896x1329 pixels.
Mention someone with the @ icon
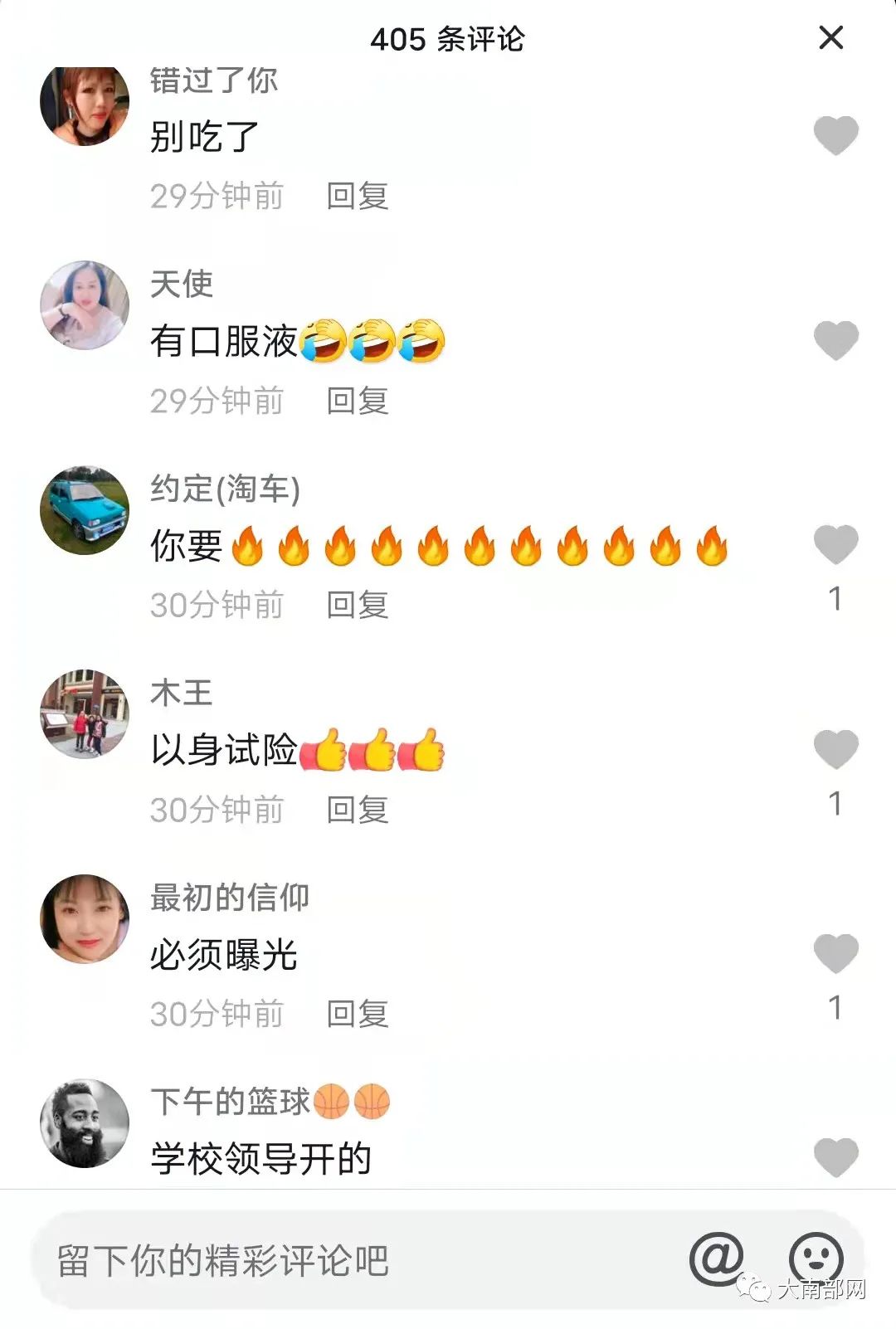[717, 1259]
